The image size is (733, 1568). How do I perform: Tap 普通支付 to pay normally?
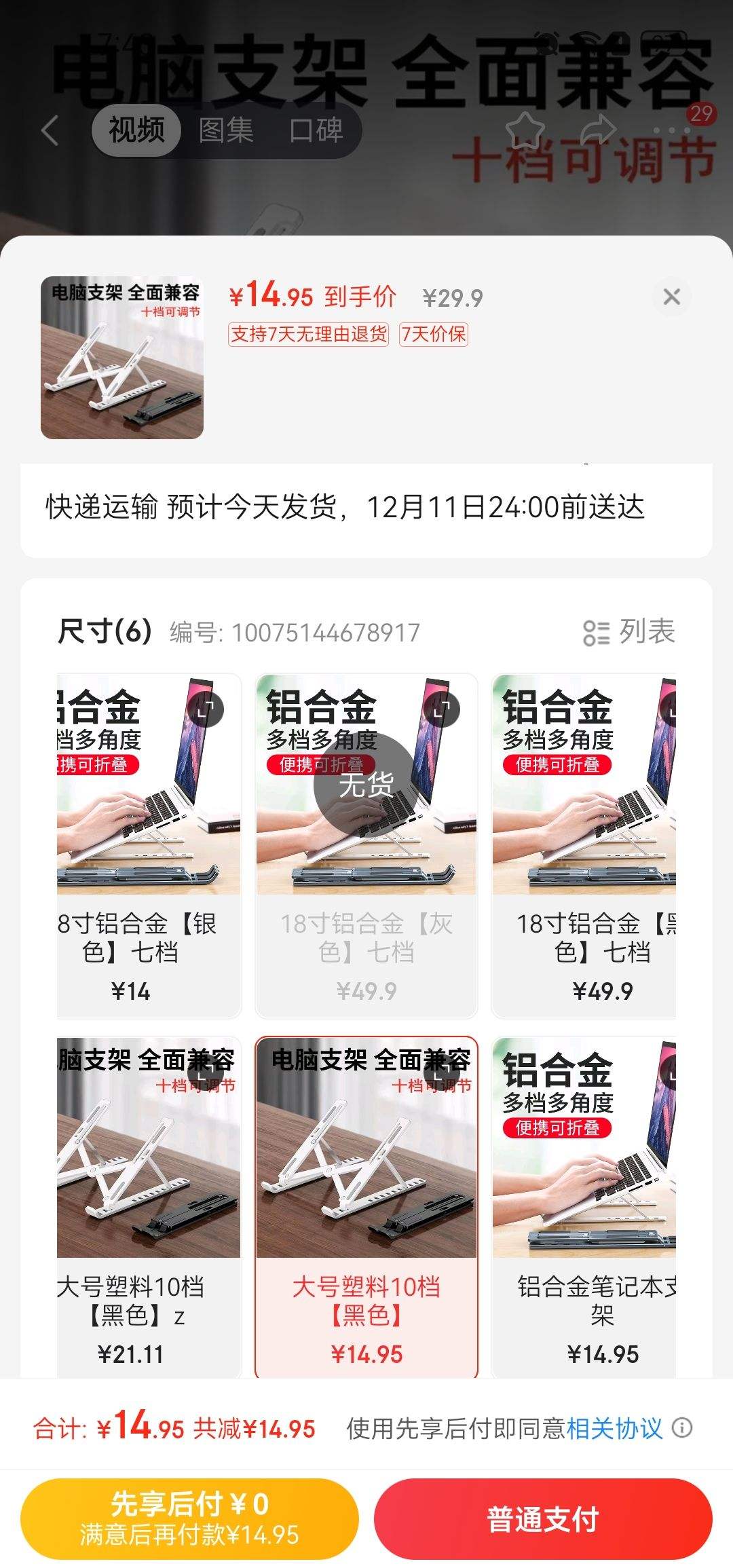click(x=543, y=1519)
